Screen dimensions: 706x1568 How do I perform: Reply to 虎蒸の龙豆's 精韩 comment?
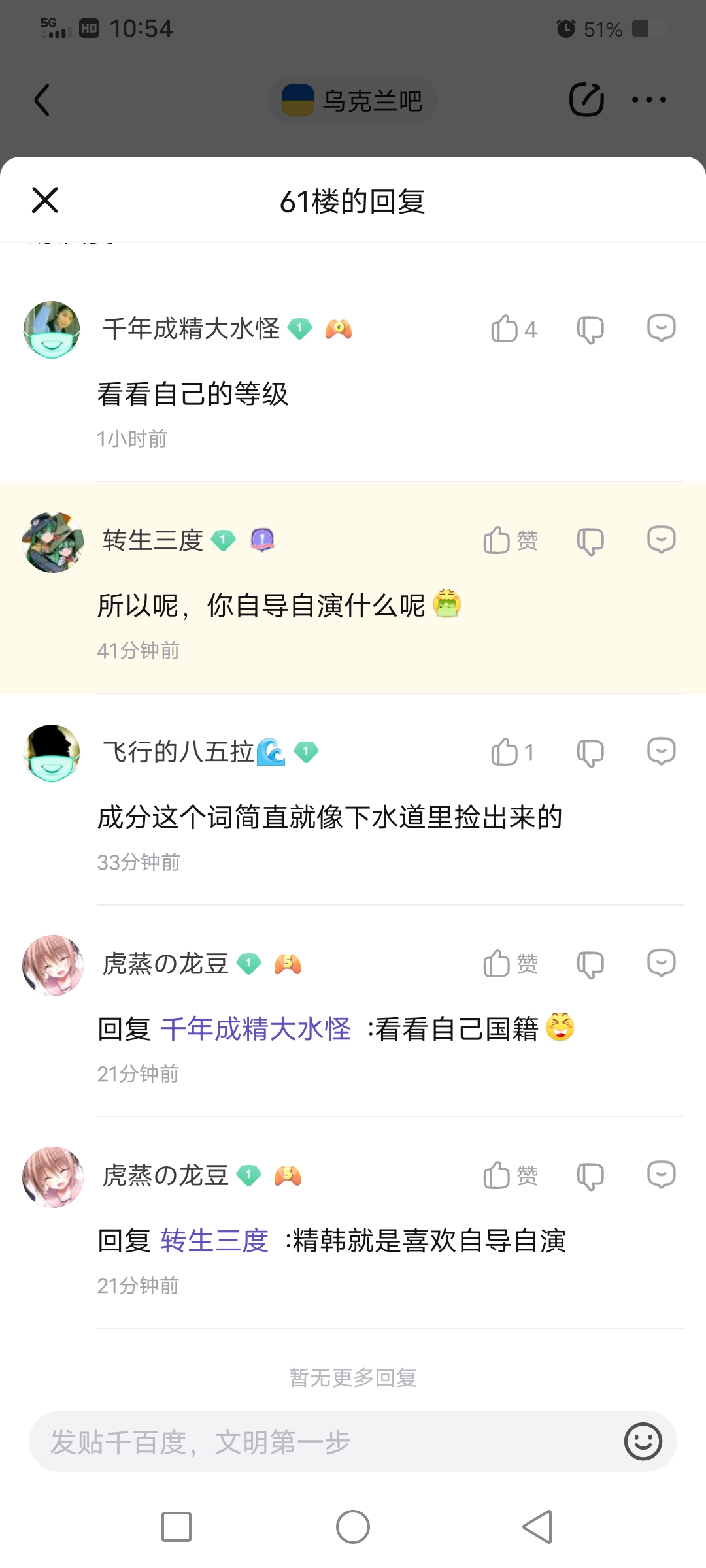click(x=661, y=1175)
